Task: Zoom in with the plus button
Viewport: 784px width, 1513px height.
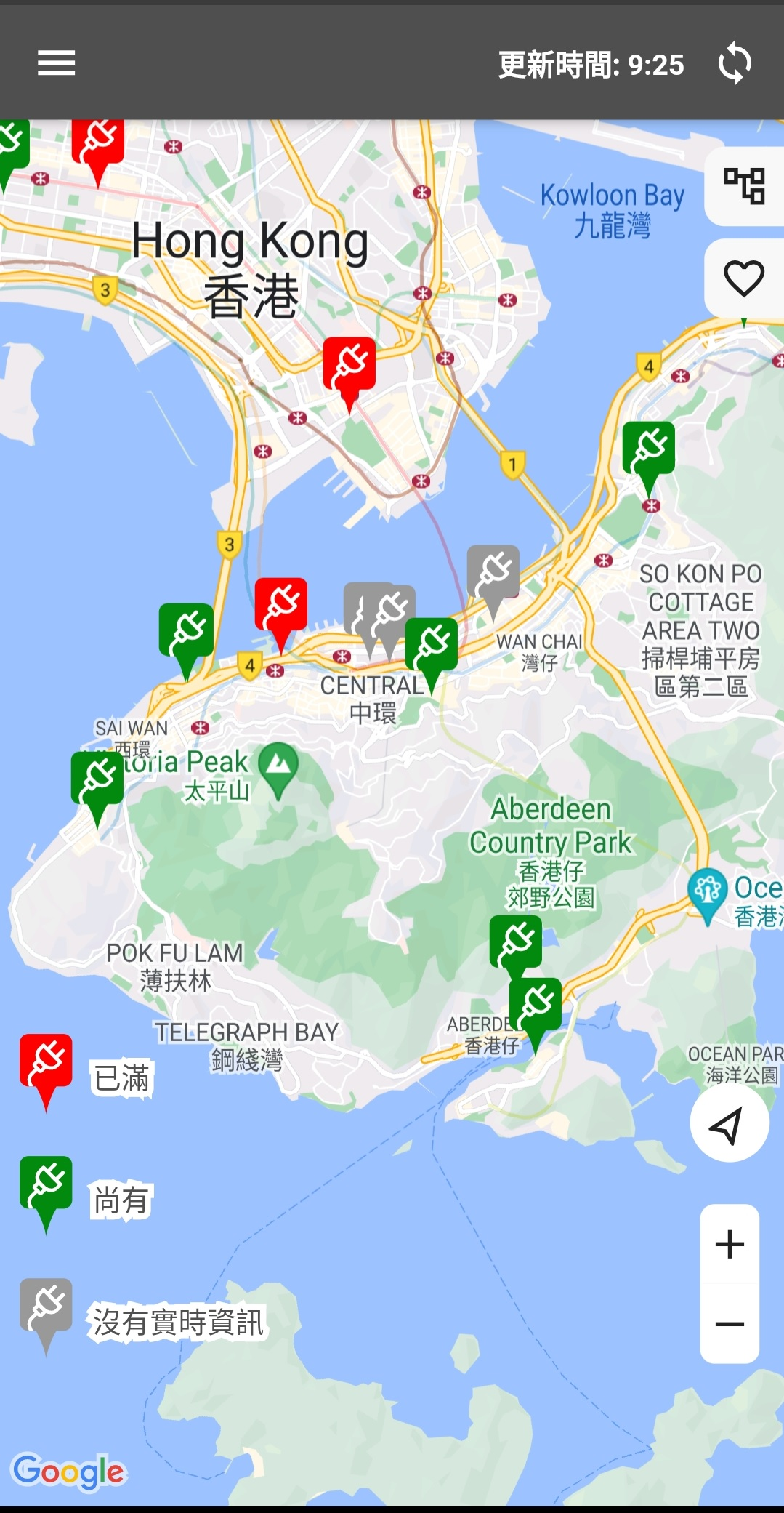Action: (730, 1244)
